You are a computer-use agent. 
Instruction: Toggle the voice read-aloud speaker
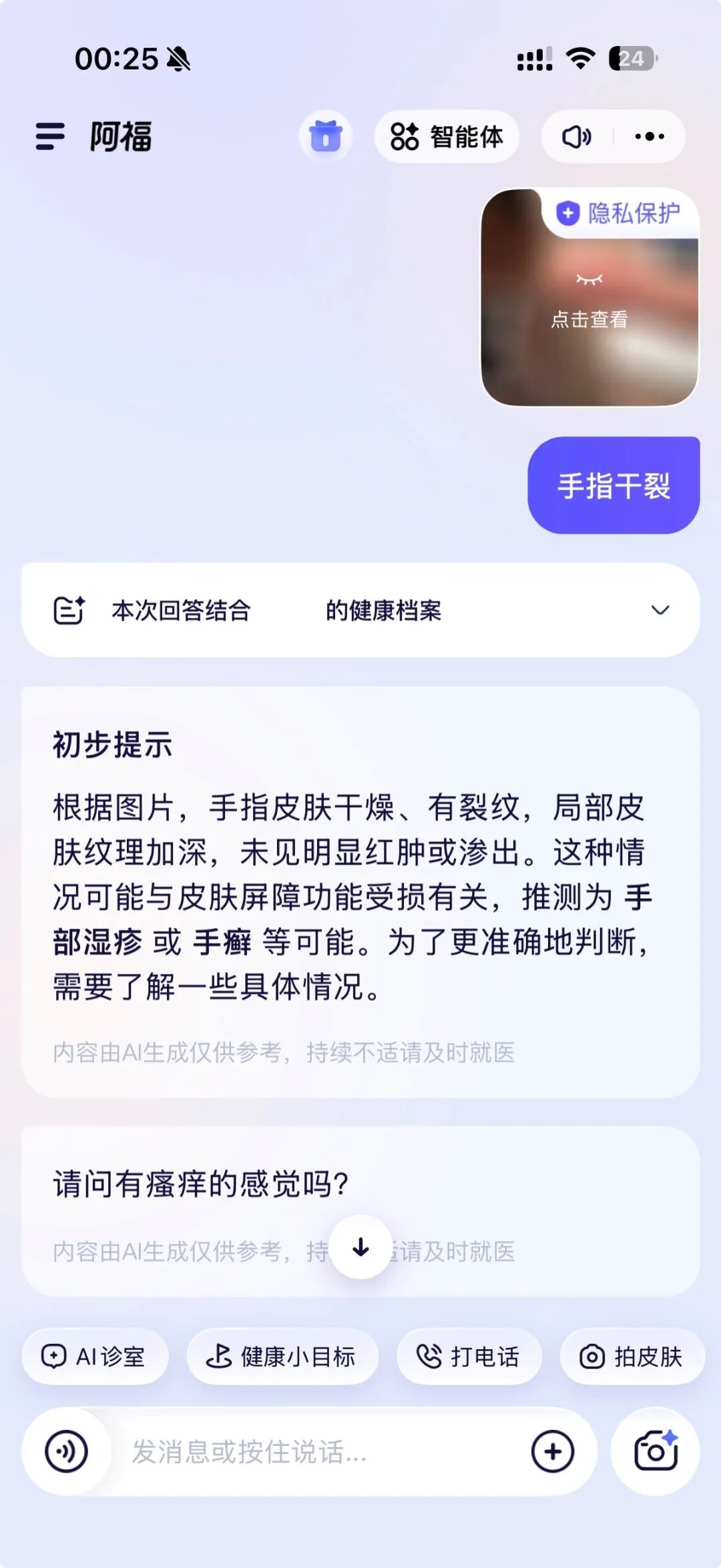pyautogui.click(x=577, y=137)
